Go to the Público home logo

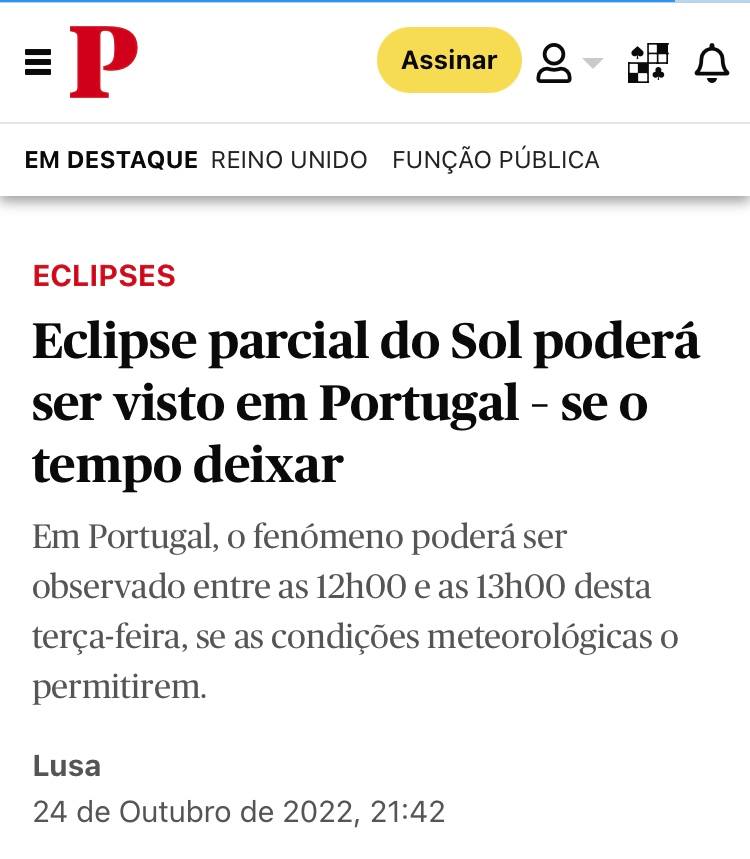pyautogui.click(x=102, y=61)
